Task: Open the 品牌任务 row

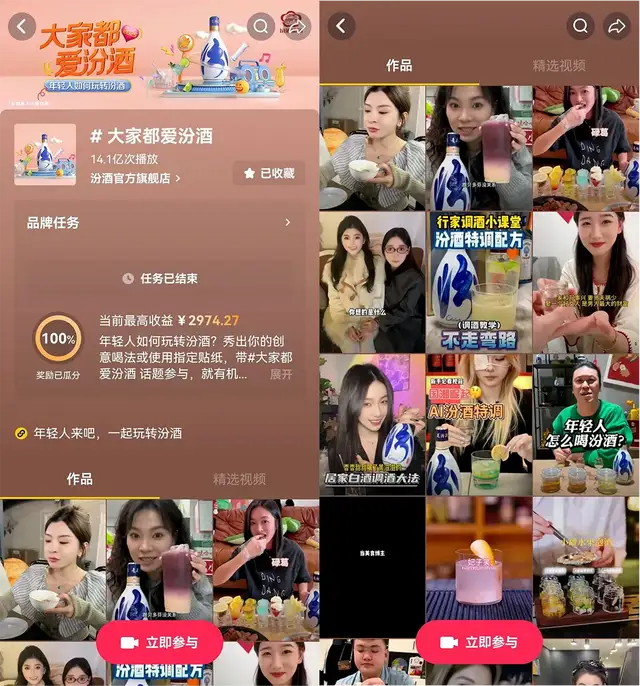Action: point(160,223)
